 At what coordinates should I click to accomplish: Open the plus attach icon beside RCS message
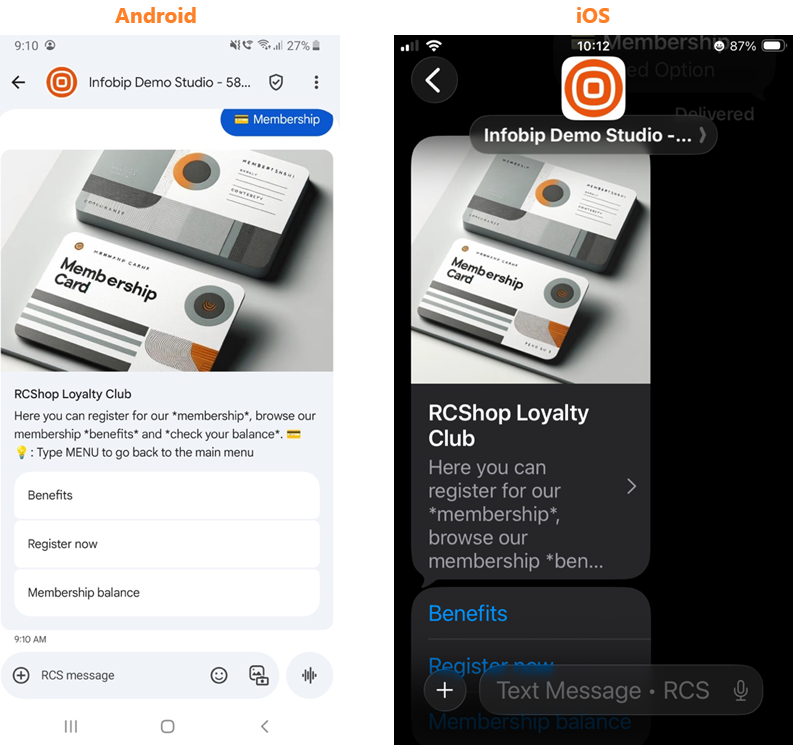21,675
